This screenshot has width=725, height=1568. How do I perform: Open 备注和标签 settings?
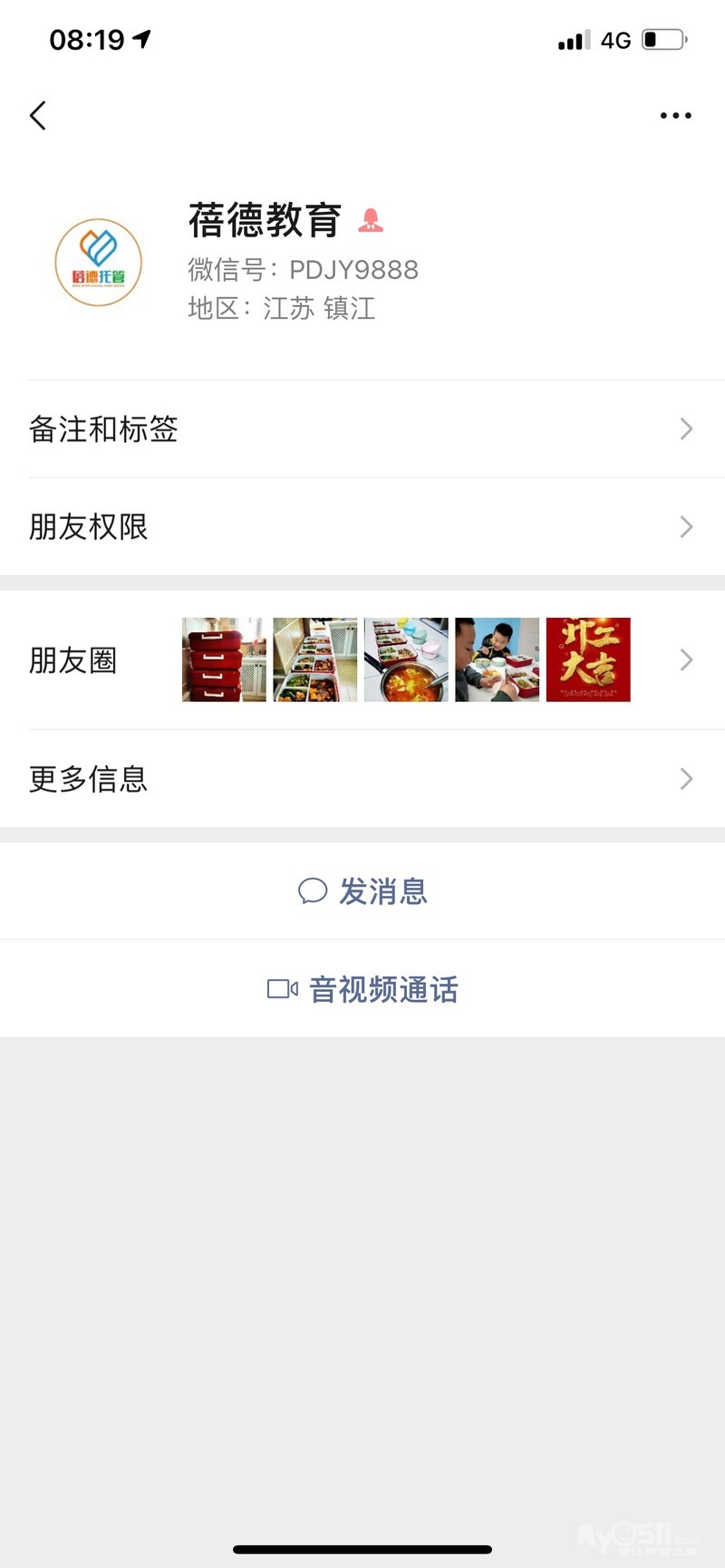[x=362, y=429]
